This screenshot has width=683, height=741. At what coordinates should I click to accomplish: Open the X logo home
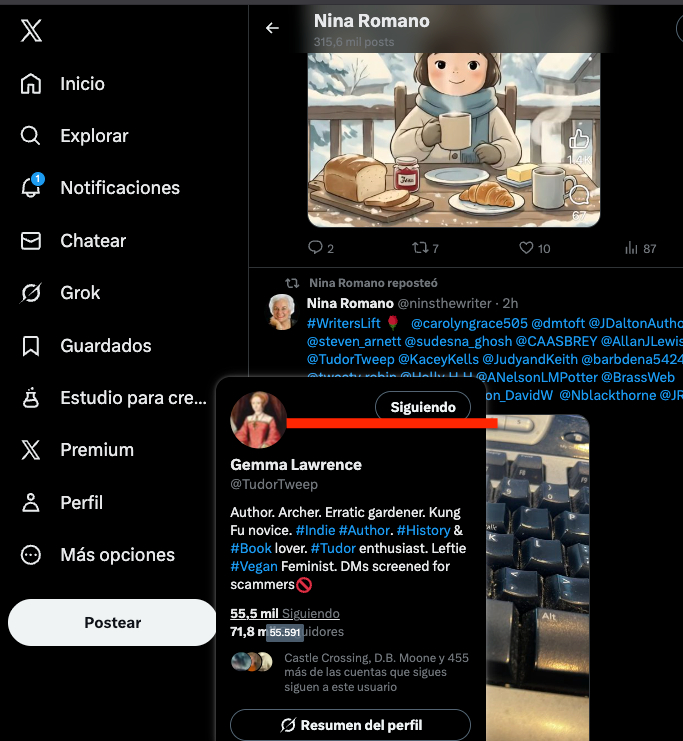31,31
